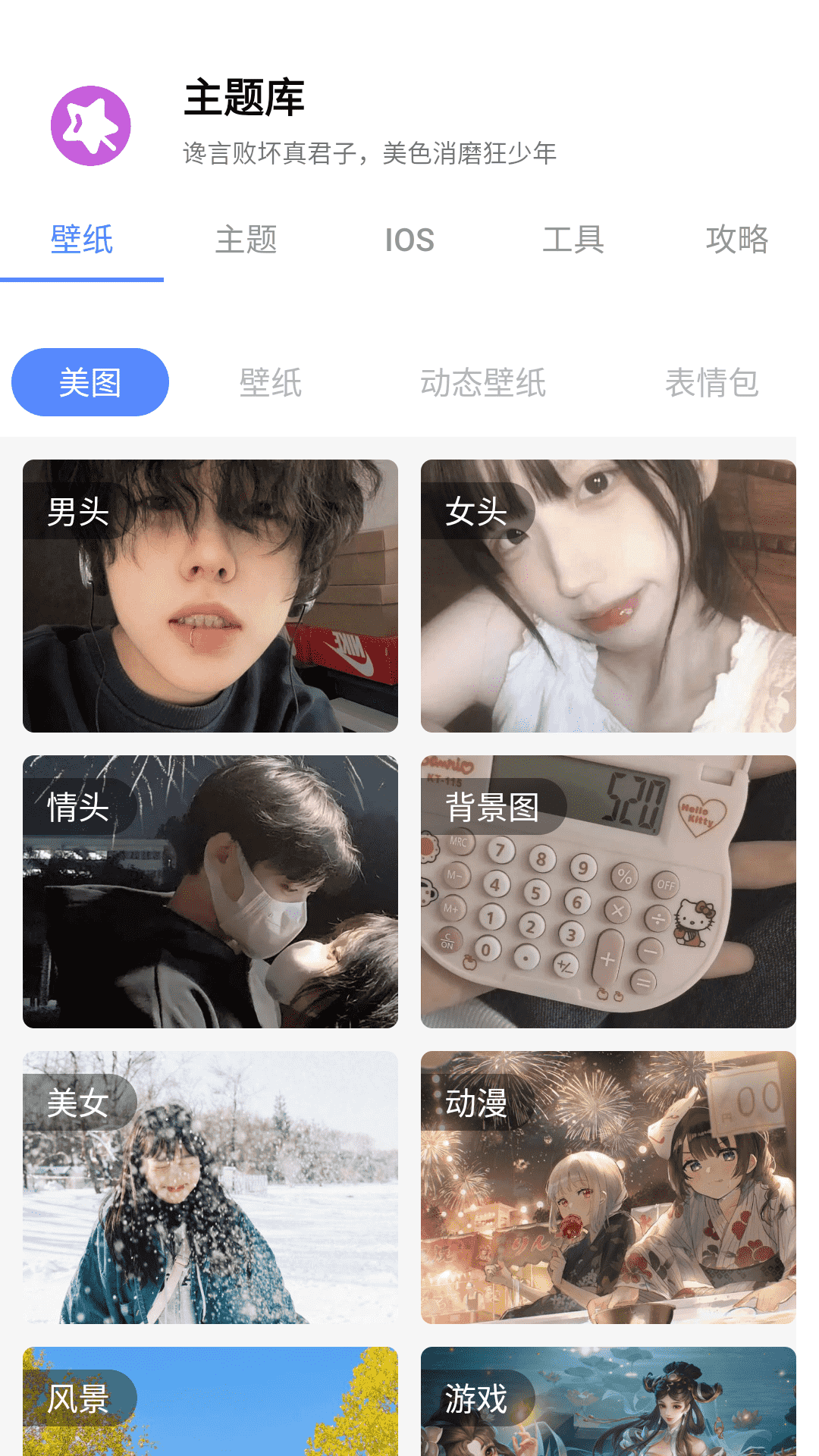Tap the 游戏 game pictures tile

(608, 1401)
